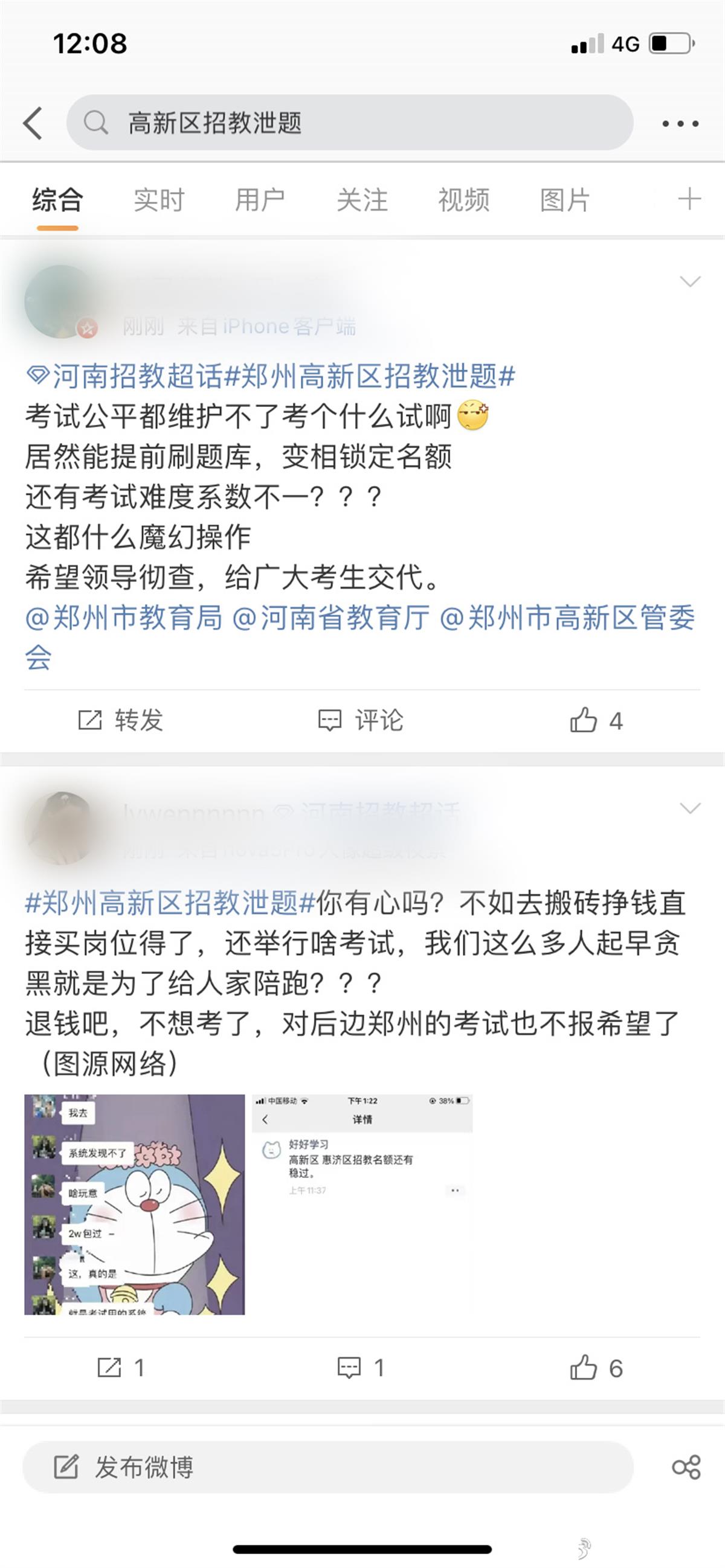Open the three-dot overflow menu
Image resolution: width=725 pixels, height=1568 pixels.
click(x=680, y=124)
